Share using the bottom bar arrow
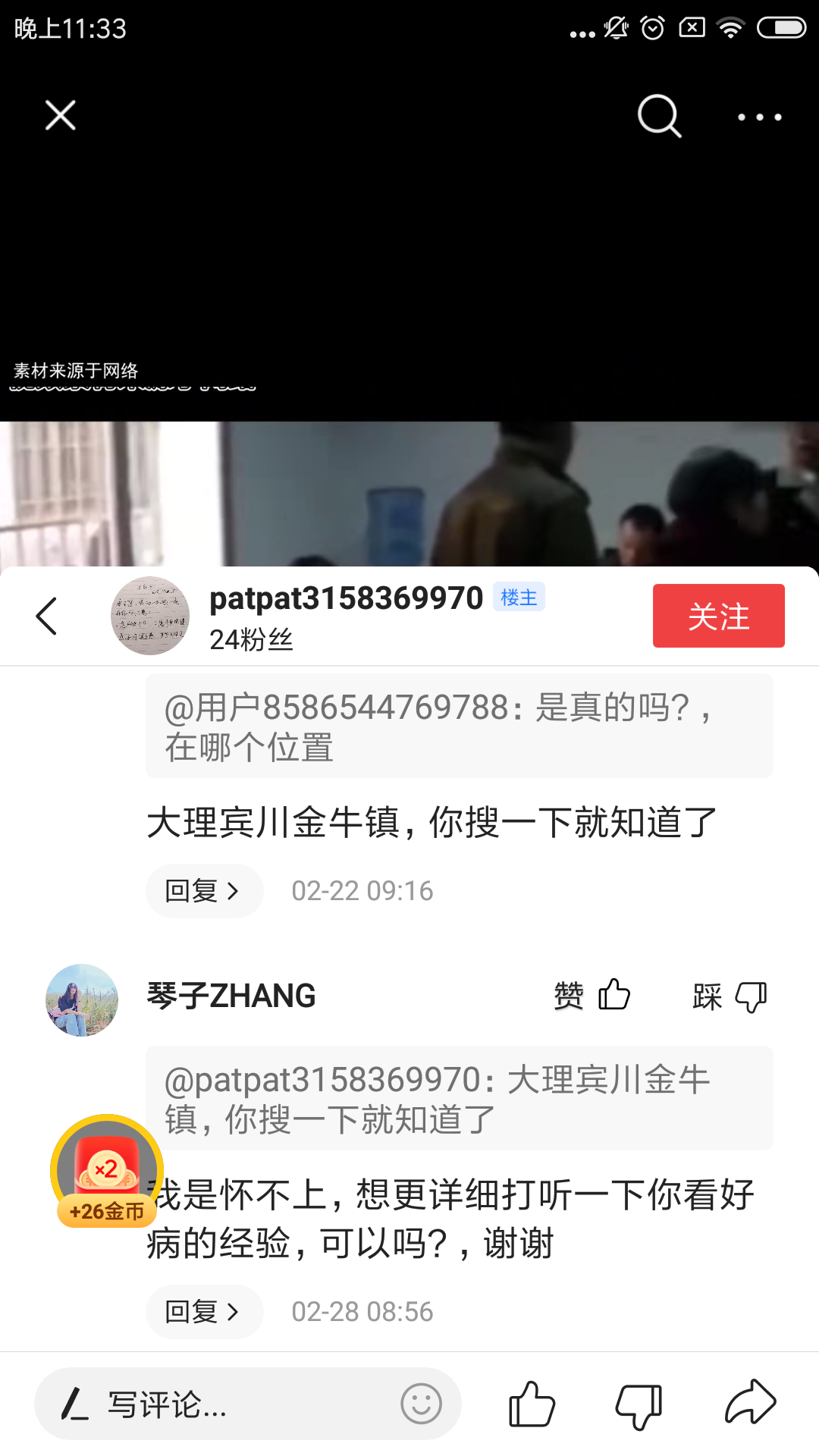The height and width of the screenshot is (1456, 819). [x=750, y=1403]
